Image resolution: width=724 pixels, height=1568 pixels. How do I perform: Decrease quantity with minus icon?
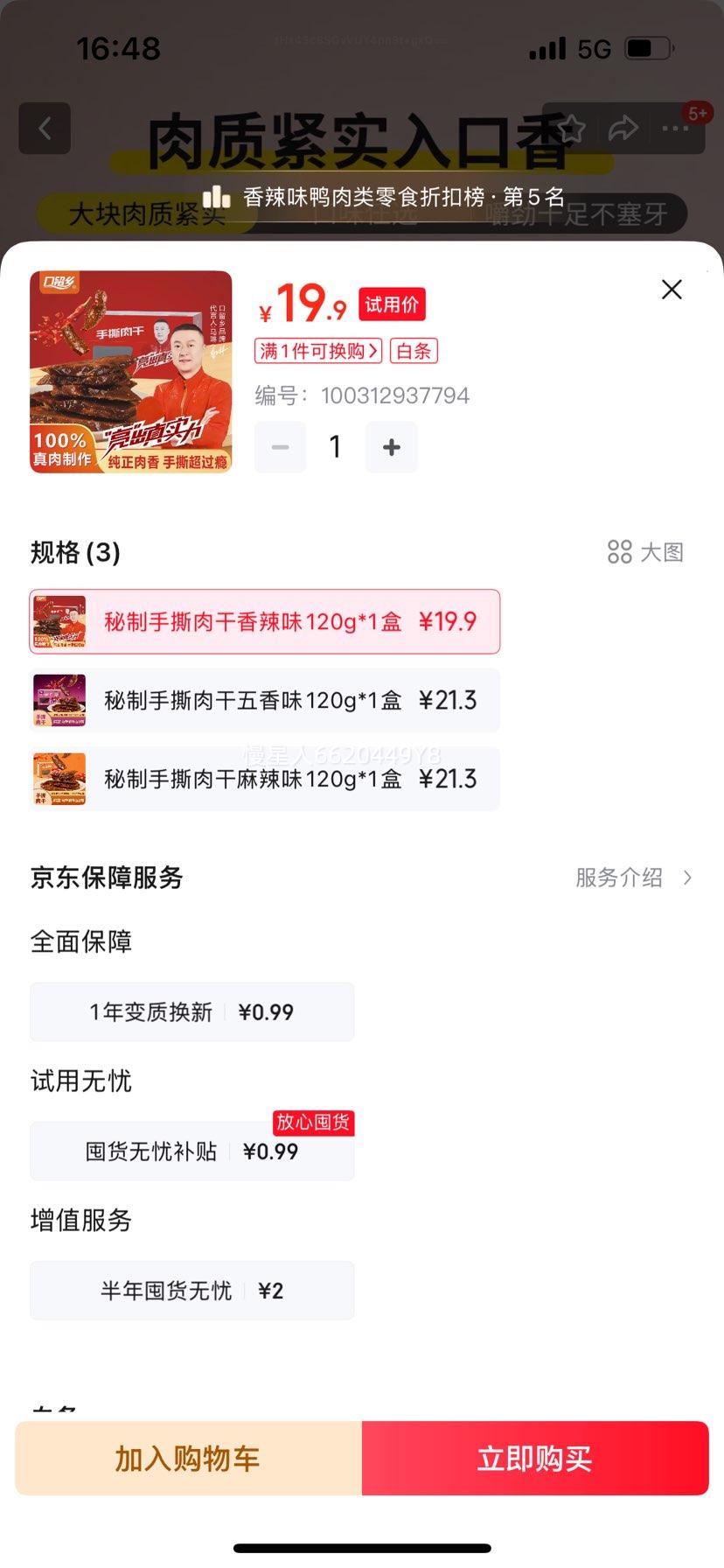(x=280, y=447)
